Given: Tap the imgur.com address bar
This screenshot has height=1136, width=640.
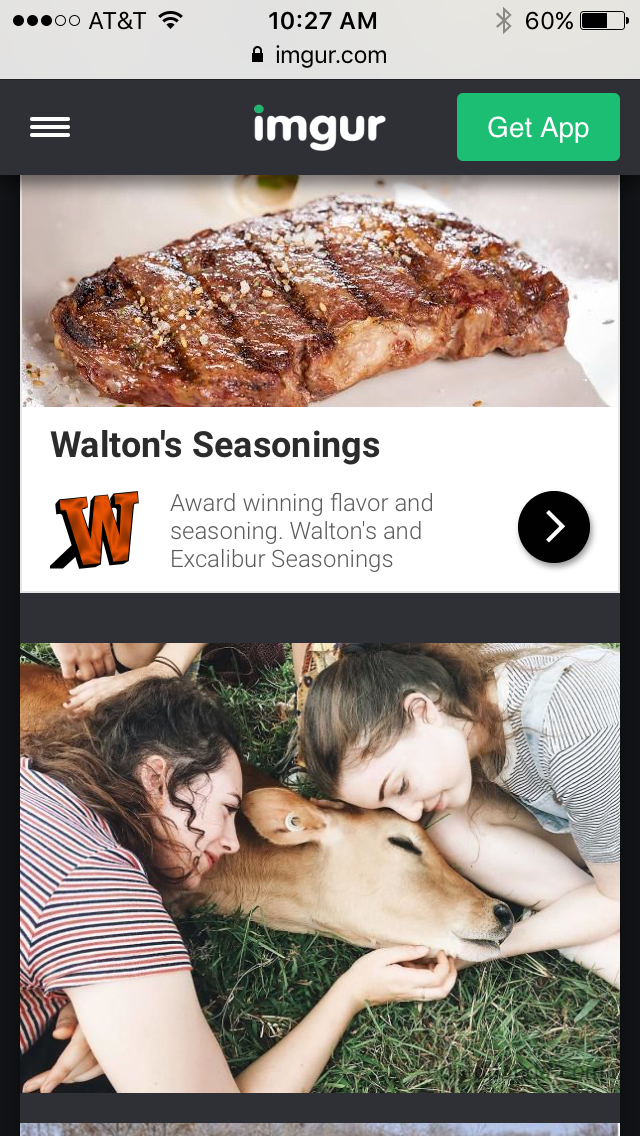Looking at the screenshot, I should [x=320, y=55].
